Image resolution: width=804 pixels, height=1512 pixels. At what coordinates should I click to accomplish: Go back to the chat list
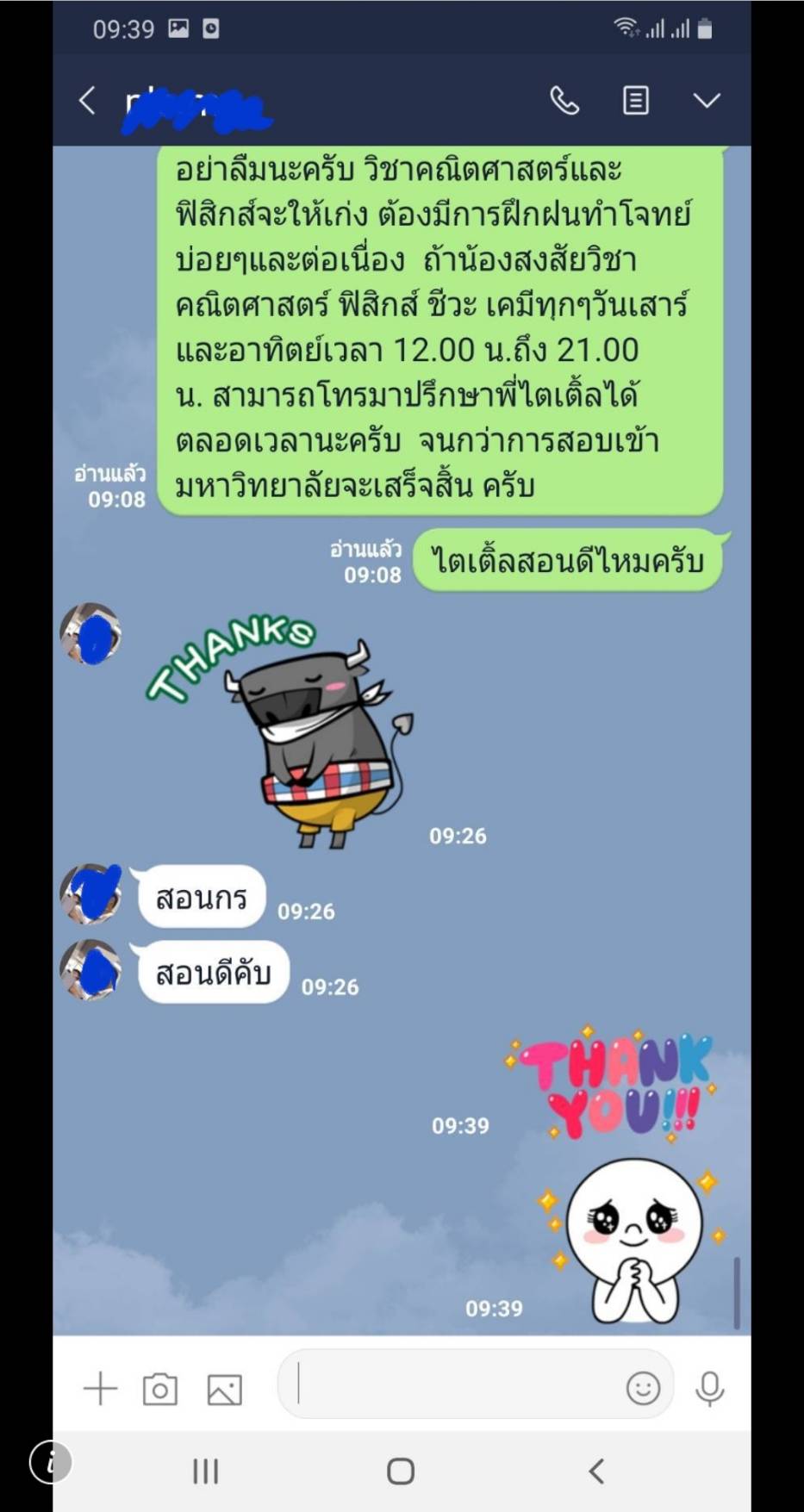(87, 101)
